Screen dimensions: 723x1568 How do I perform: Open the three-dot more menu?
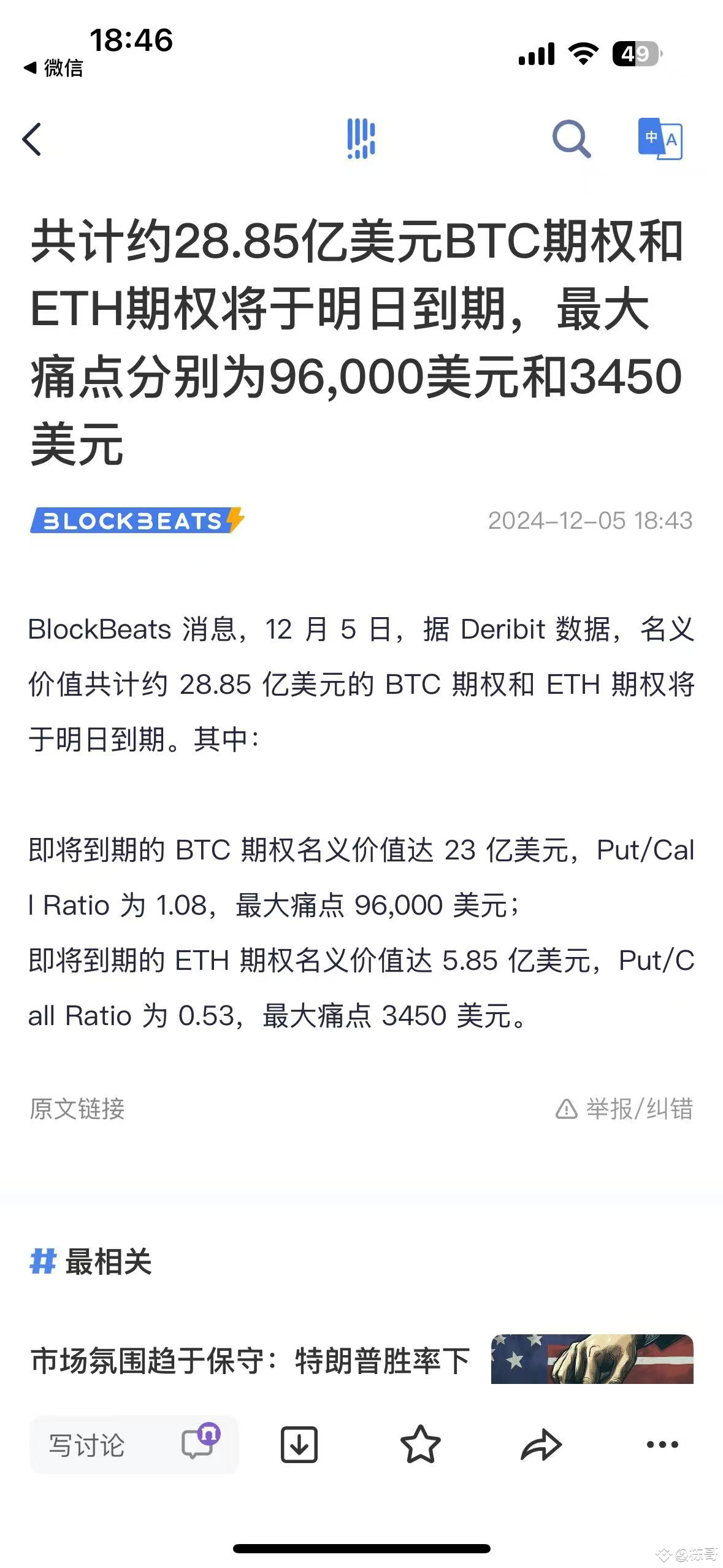pyautogui.click(x=662, y=1445)
